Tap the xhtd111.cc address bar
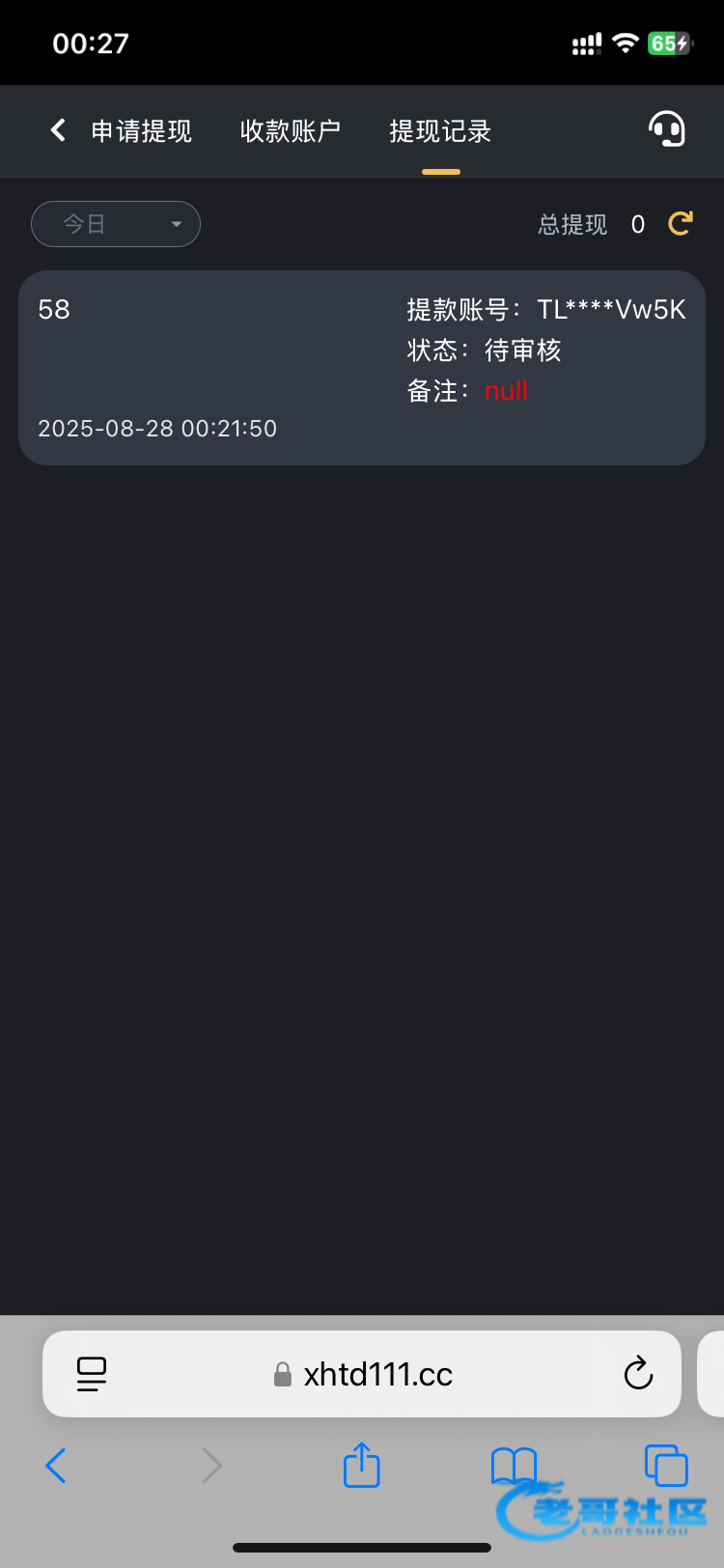This screenshot has width=724, height=1568. (x=362, y=1374)
